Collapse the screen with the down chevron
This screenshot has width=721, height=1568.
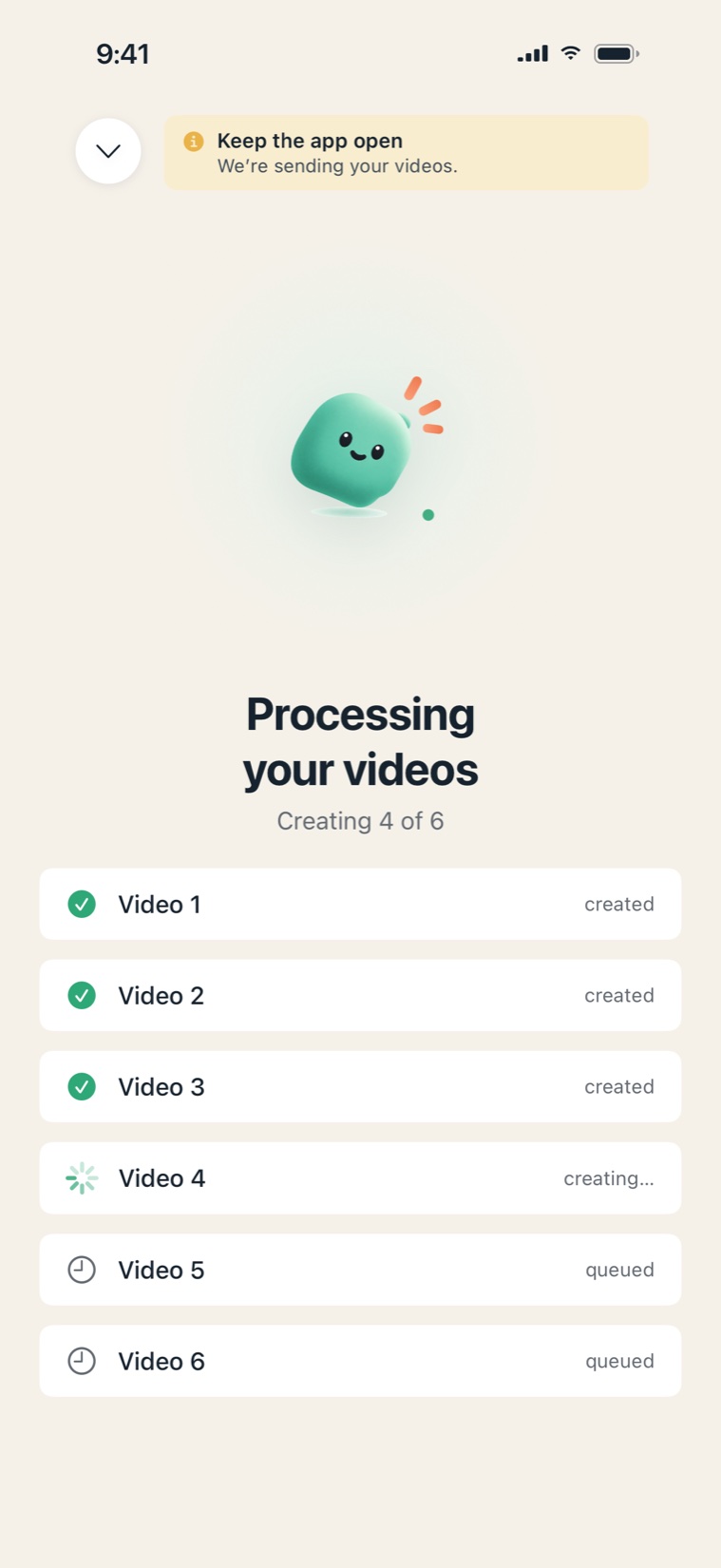click(108, 151)
